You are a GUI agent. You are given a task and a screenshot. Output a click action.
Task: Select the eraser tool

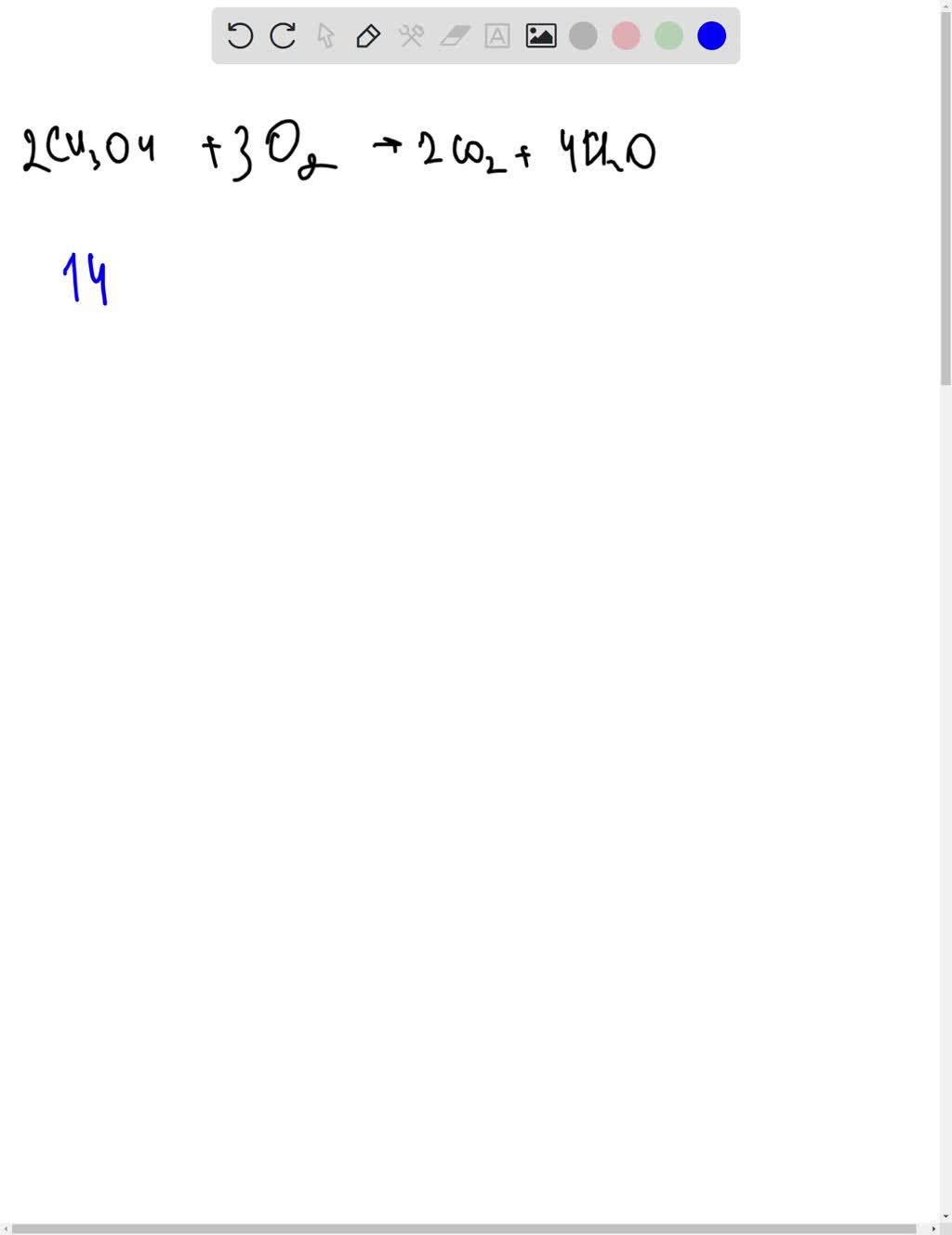[454, 35]
